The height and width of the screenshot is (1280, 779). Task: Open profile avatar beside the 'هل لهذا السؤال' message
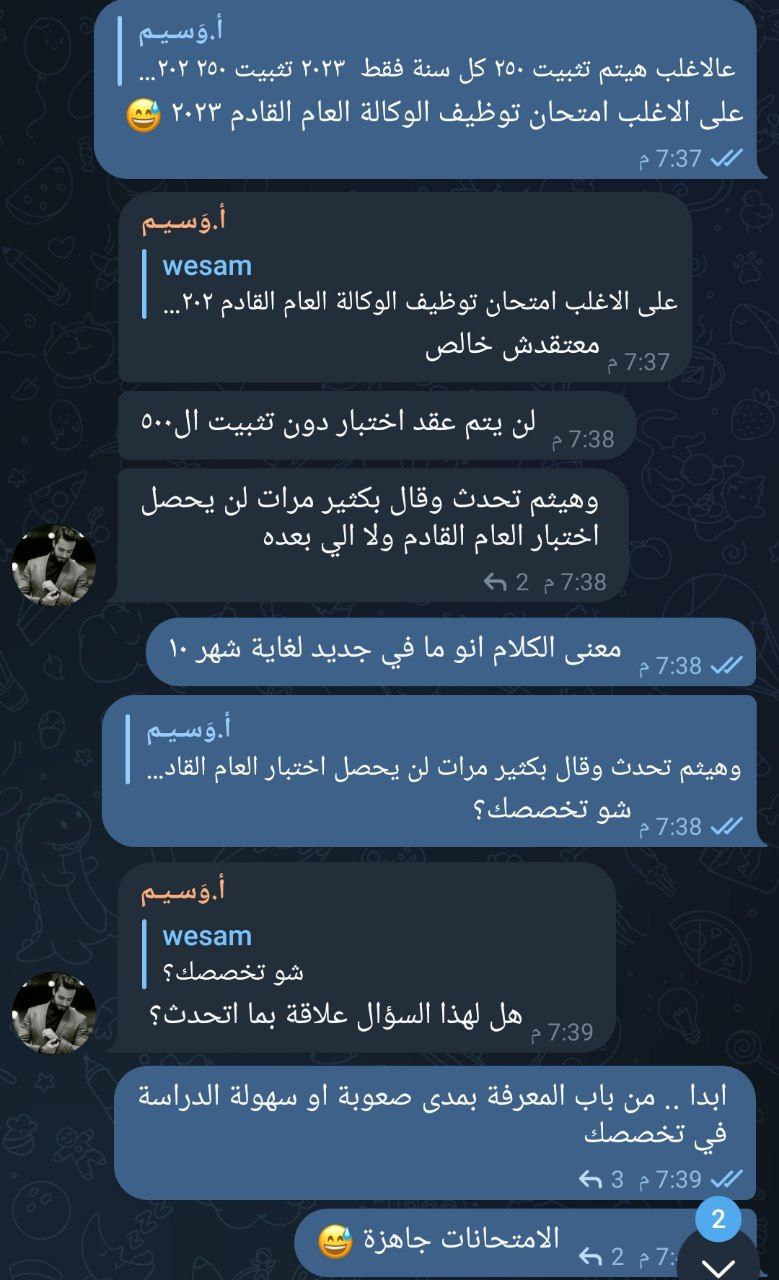click(54, 1012)
